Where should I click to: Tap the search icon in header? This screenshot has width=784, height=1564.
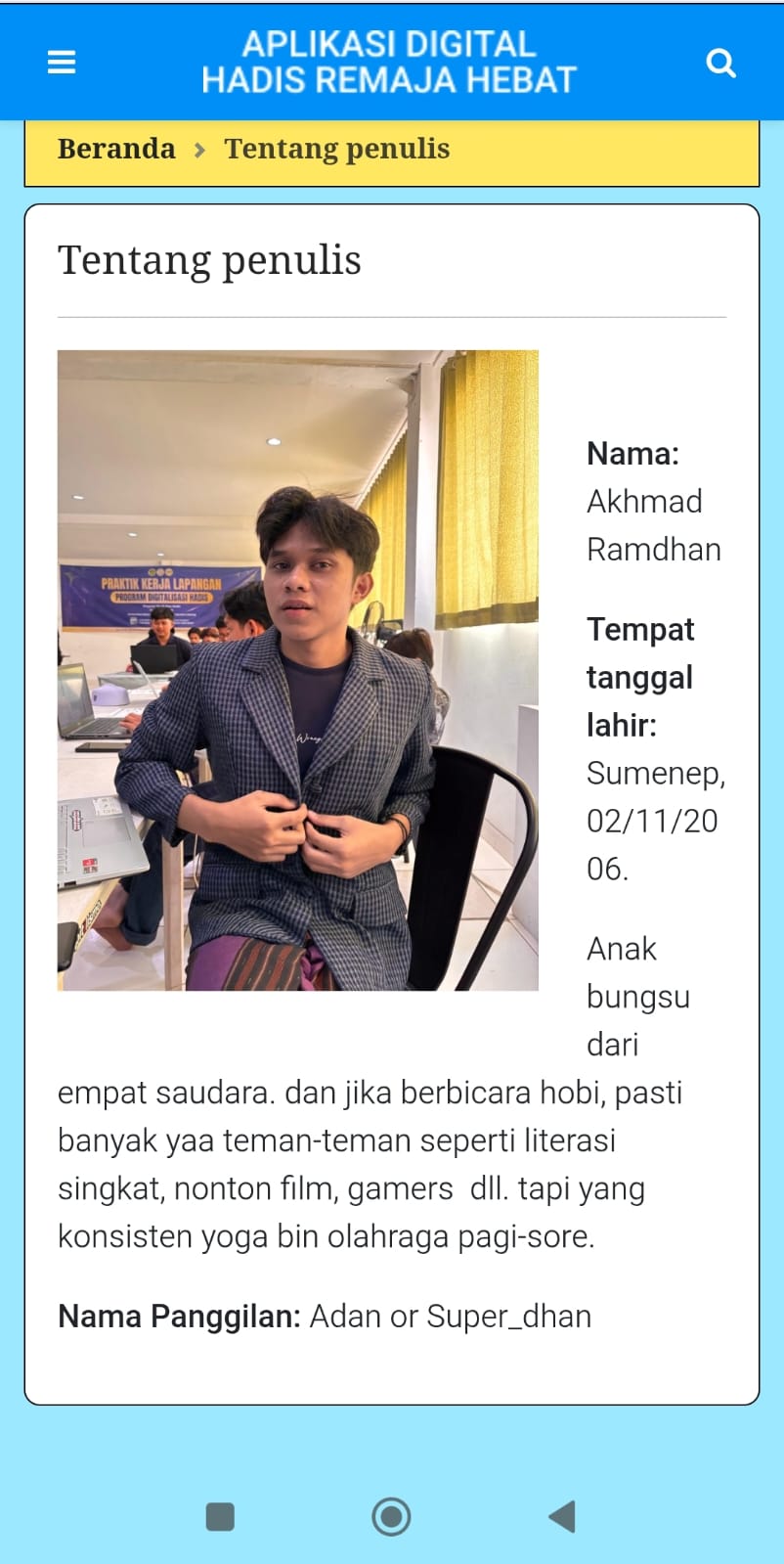tap(720, 63)
